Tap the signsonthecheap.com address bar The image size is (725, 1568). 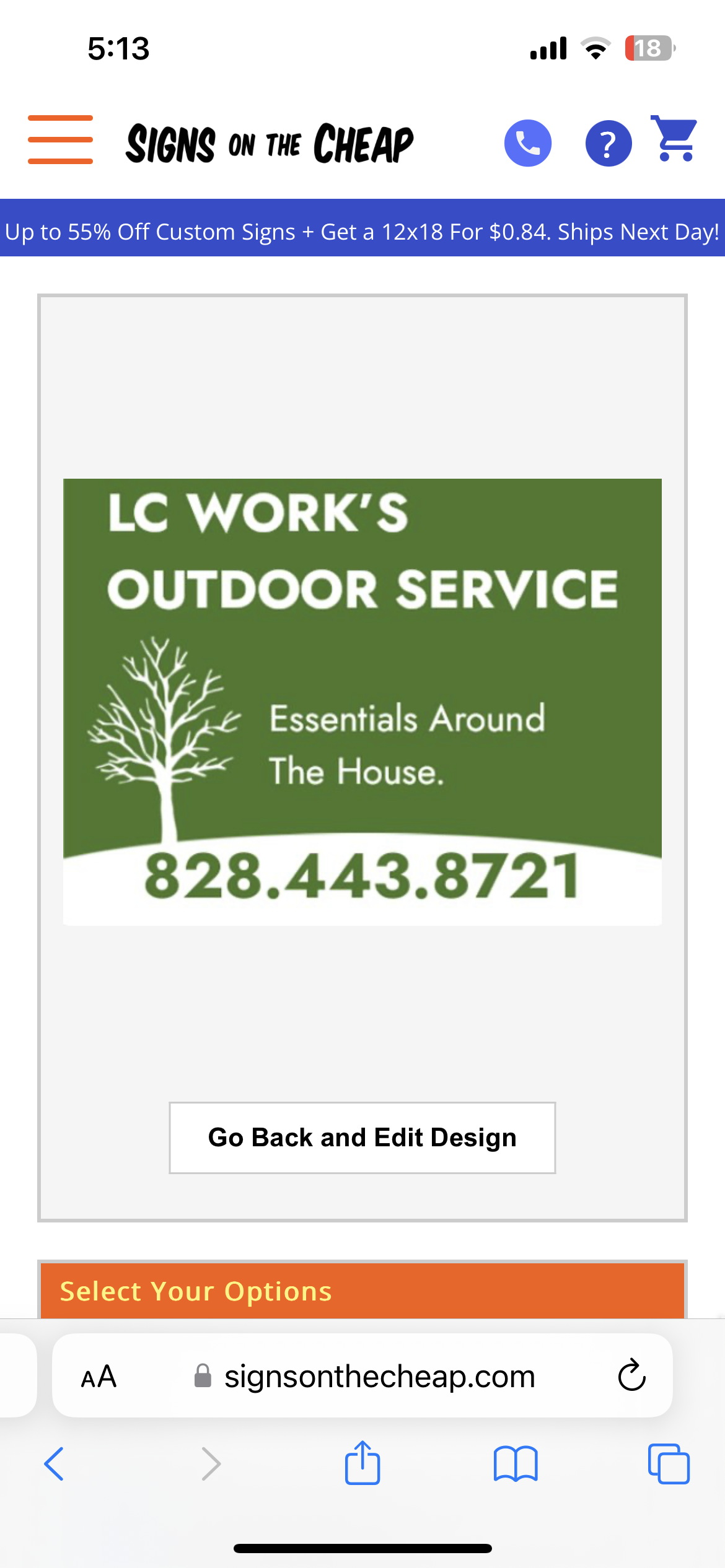(x=378, y=1377)
